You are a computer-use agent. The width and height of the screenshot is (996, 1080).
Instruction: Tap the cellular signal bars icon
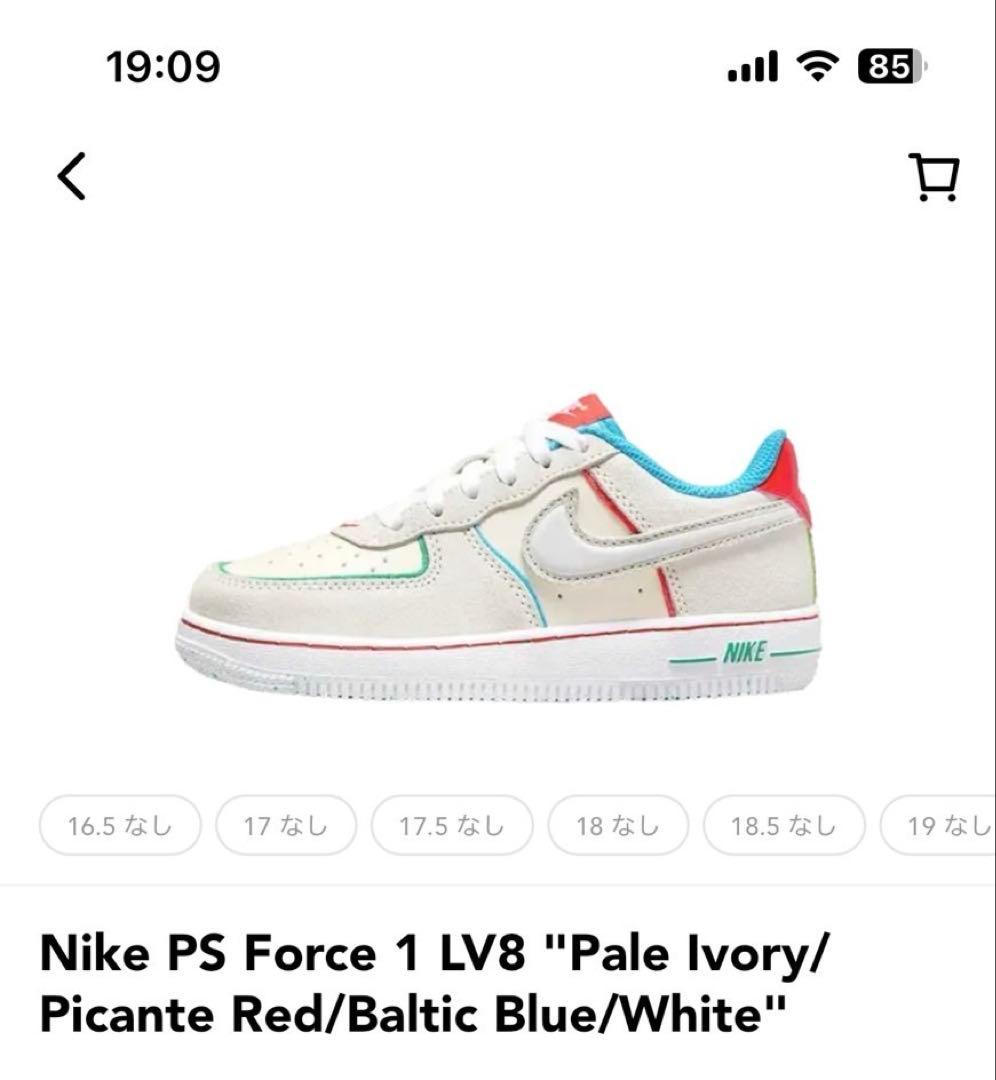pos(756,64)
